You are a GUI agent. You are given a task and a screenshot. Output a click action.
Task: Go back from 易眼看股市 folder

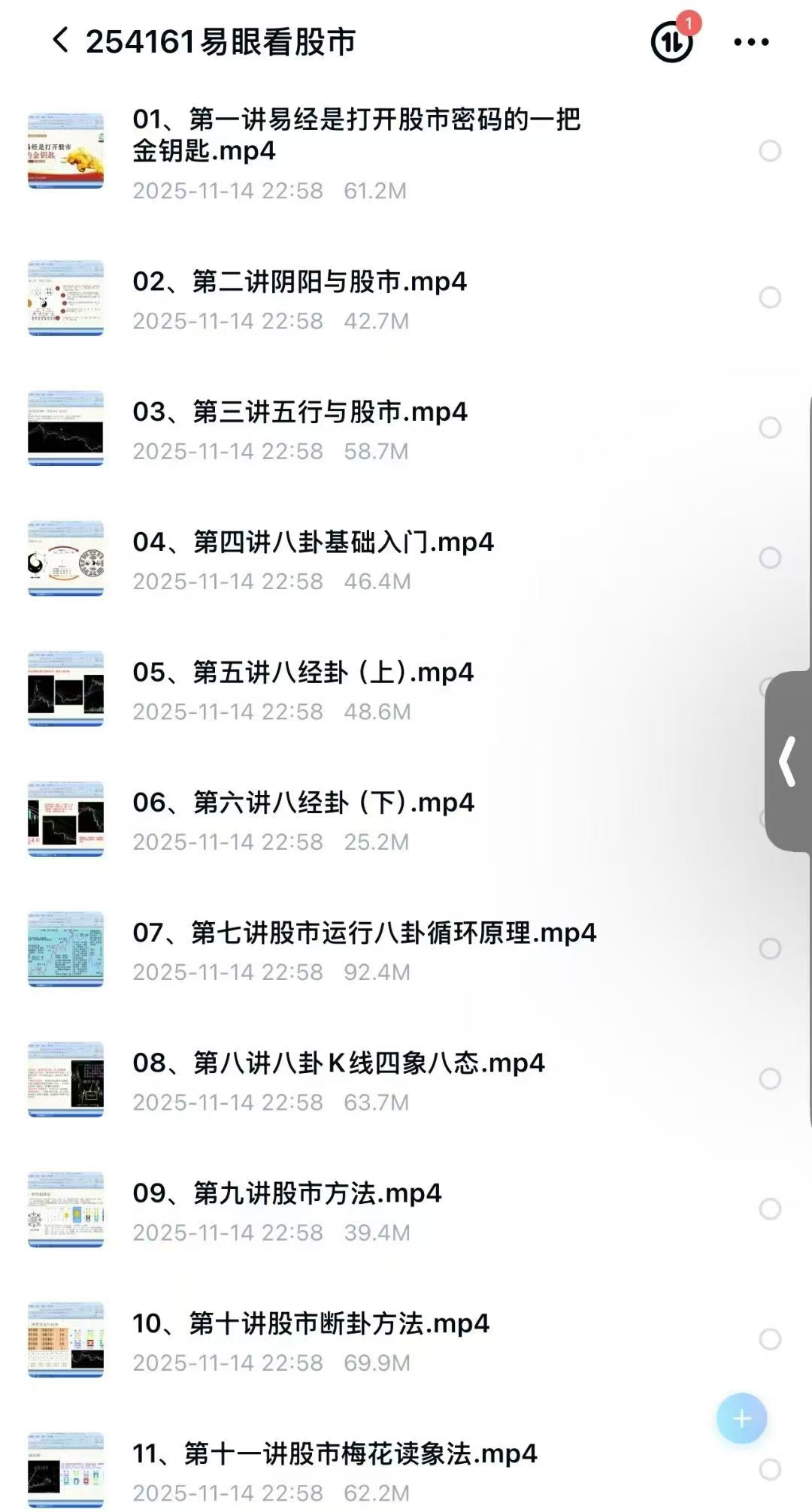60,41
